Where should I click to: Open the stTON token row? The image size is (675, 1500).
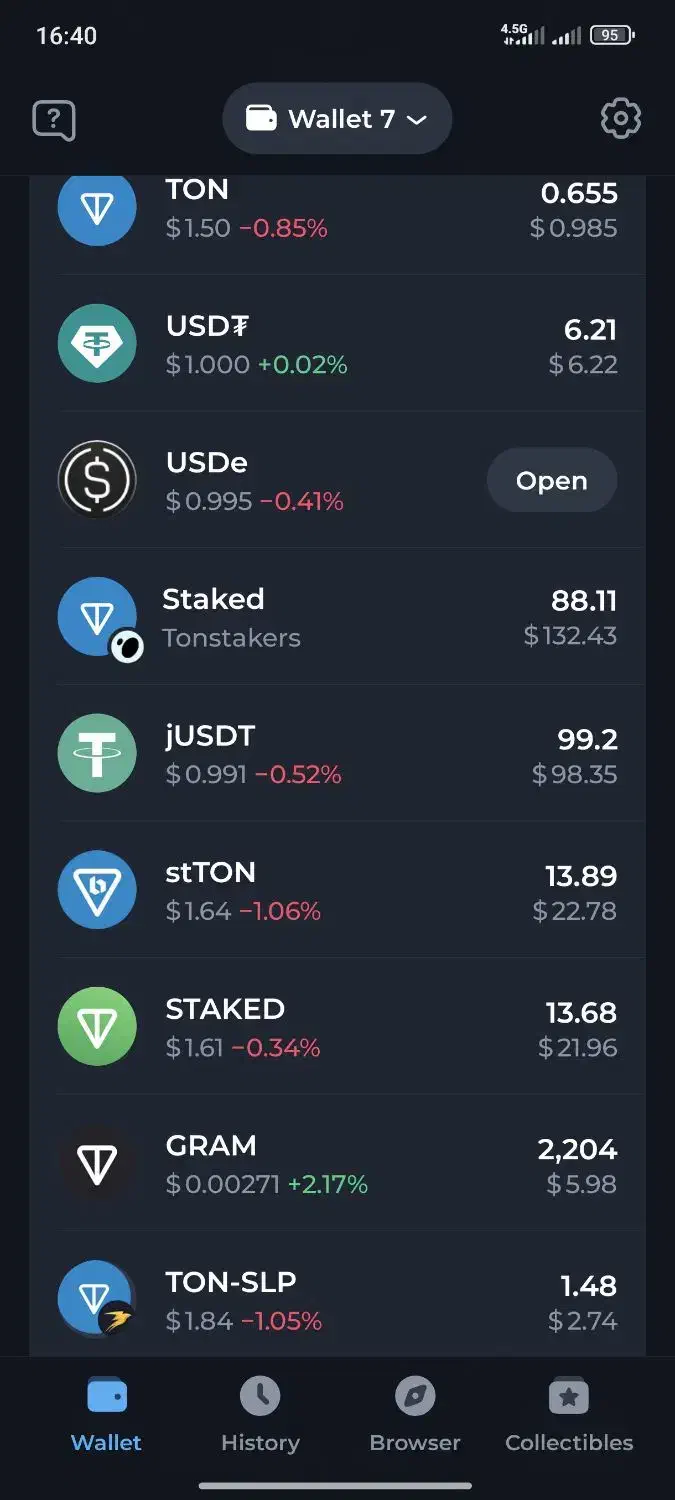click(x=337, y=891)
